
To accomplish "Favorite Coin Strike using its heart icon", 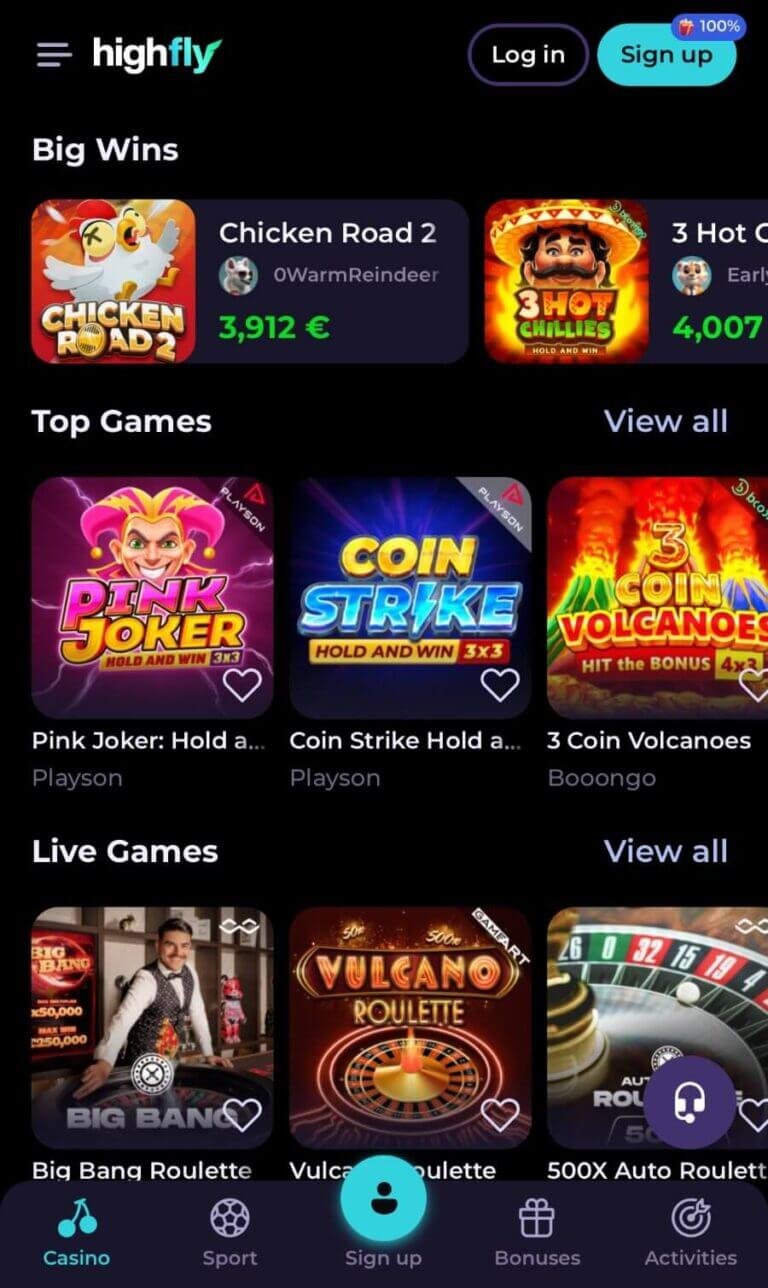I will coord(500,684).
